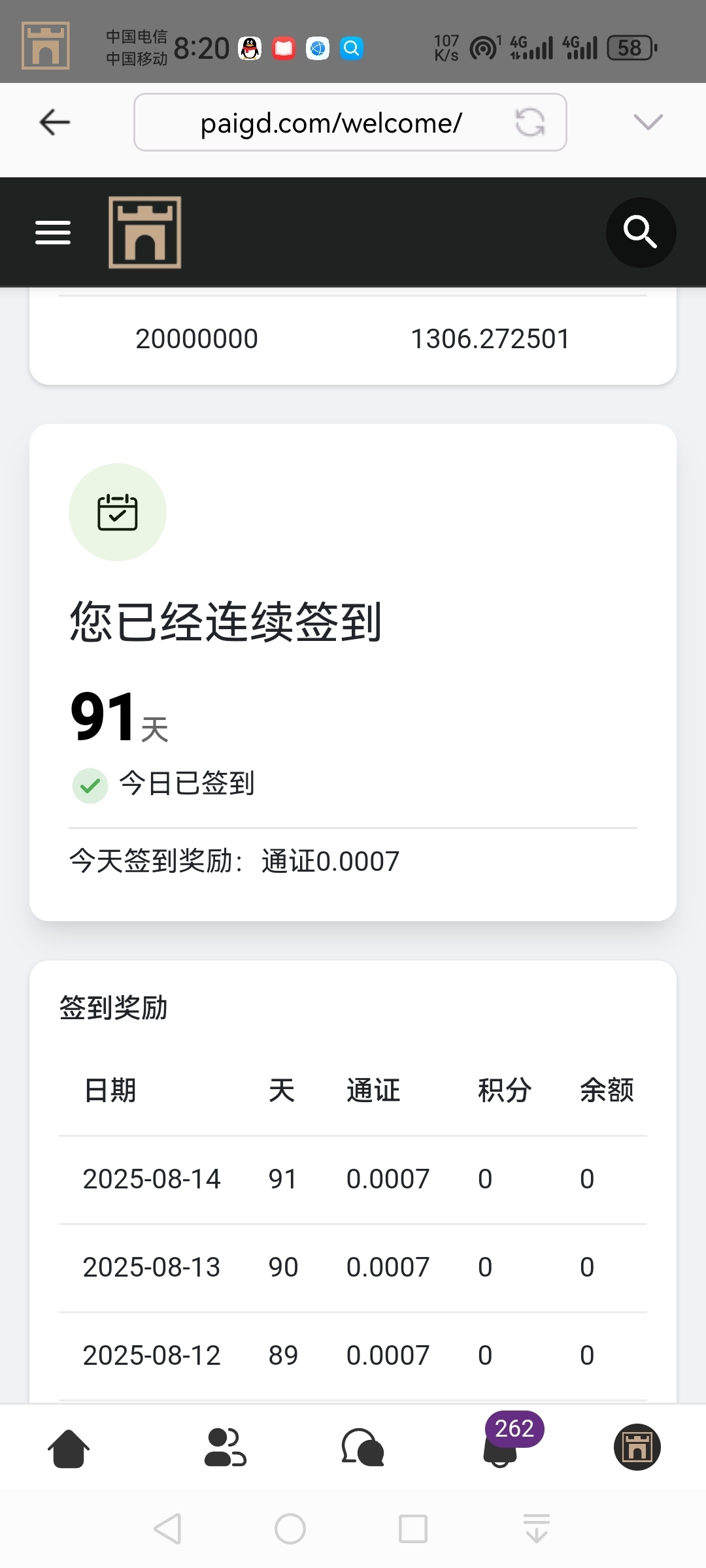Open the chat messages tab

pos(363,1448)
